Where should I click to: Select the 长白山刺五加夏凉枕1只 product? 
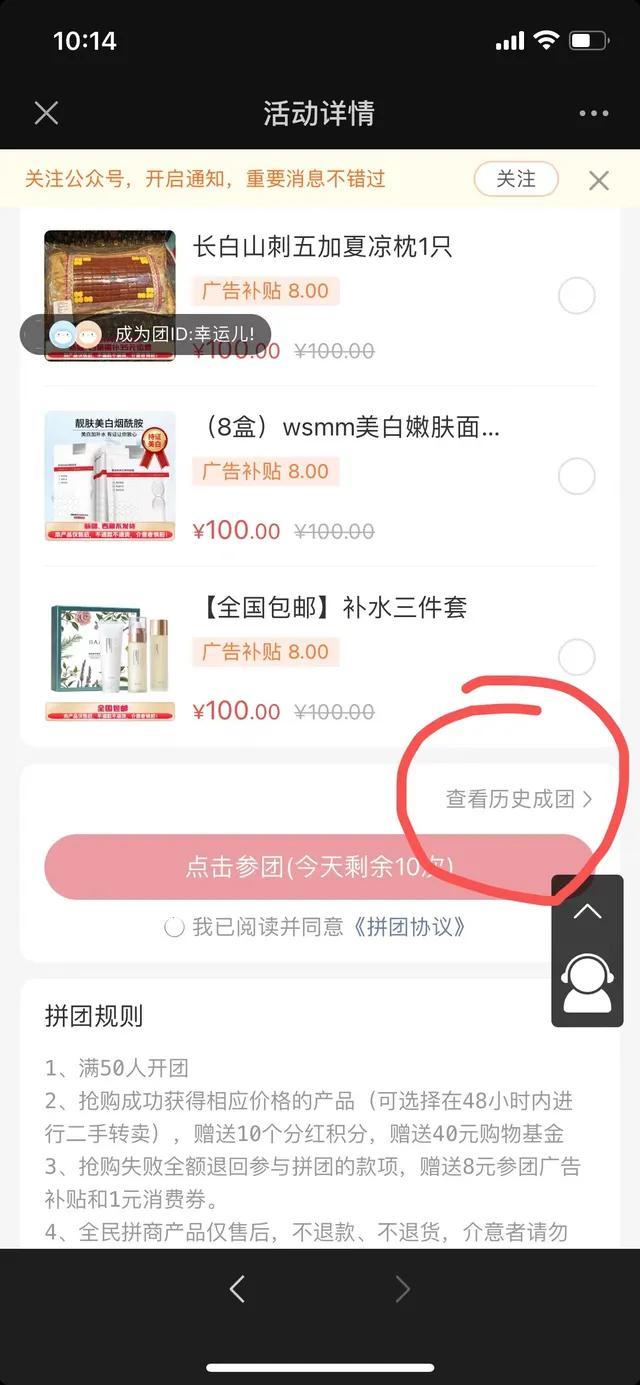pos(576,296)
